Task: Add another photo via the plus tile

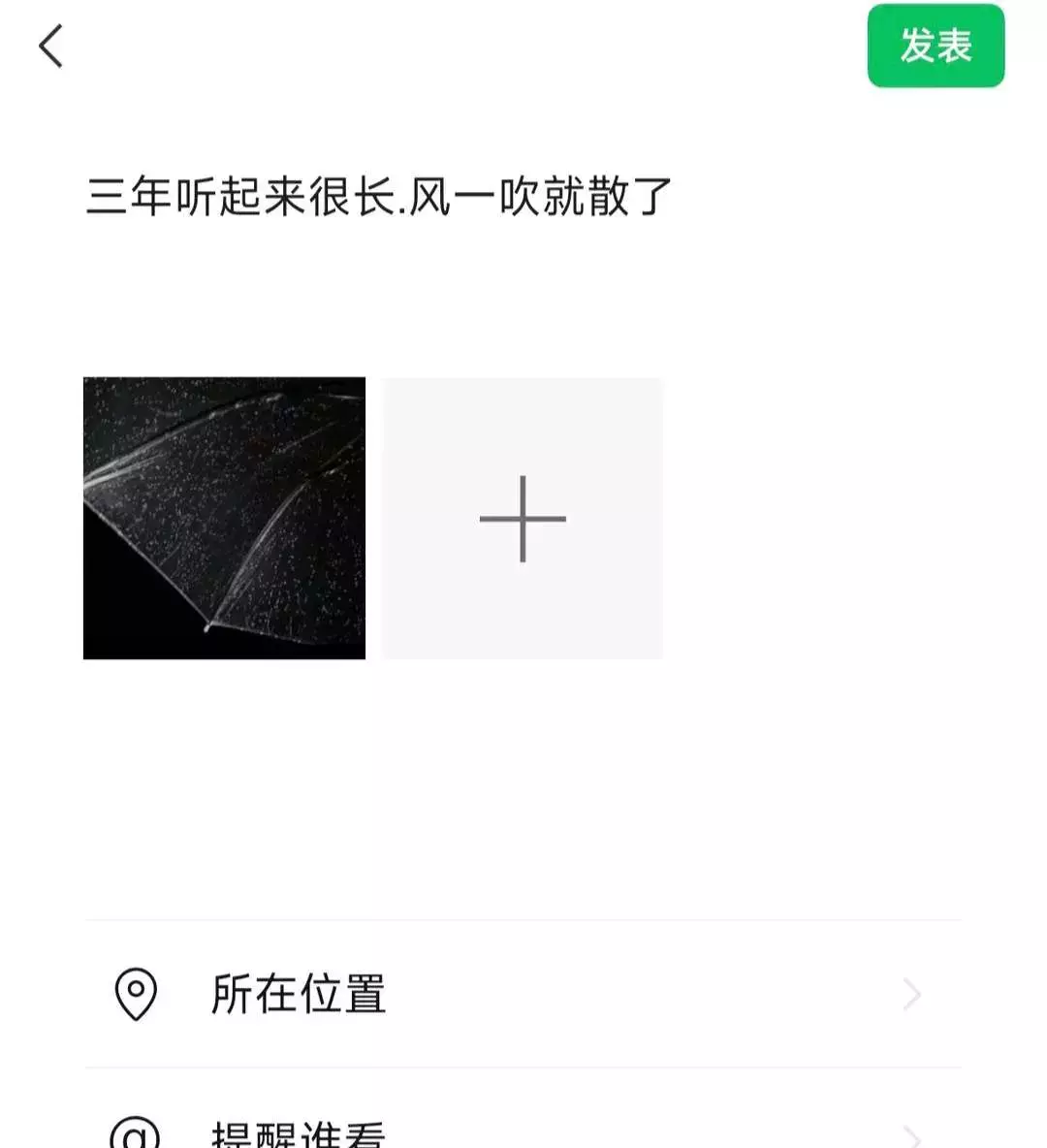Action: 523,519
